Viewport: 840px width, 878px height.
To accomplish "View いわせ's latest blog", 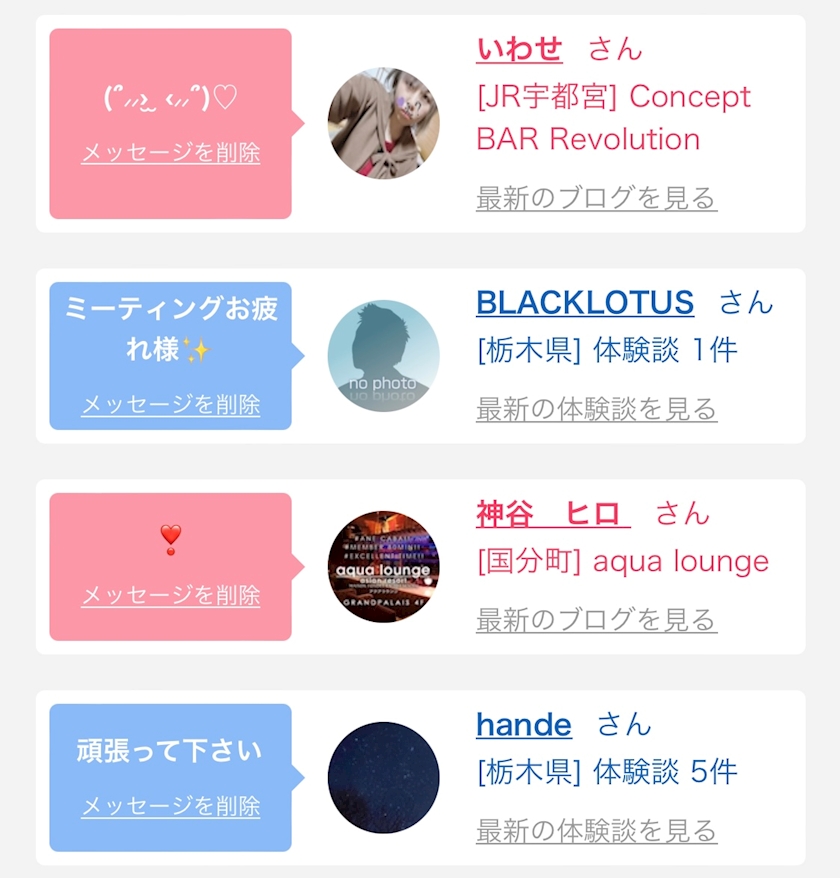I will click(x=596, y=198).
